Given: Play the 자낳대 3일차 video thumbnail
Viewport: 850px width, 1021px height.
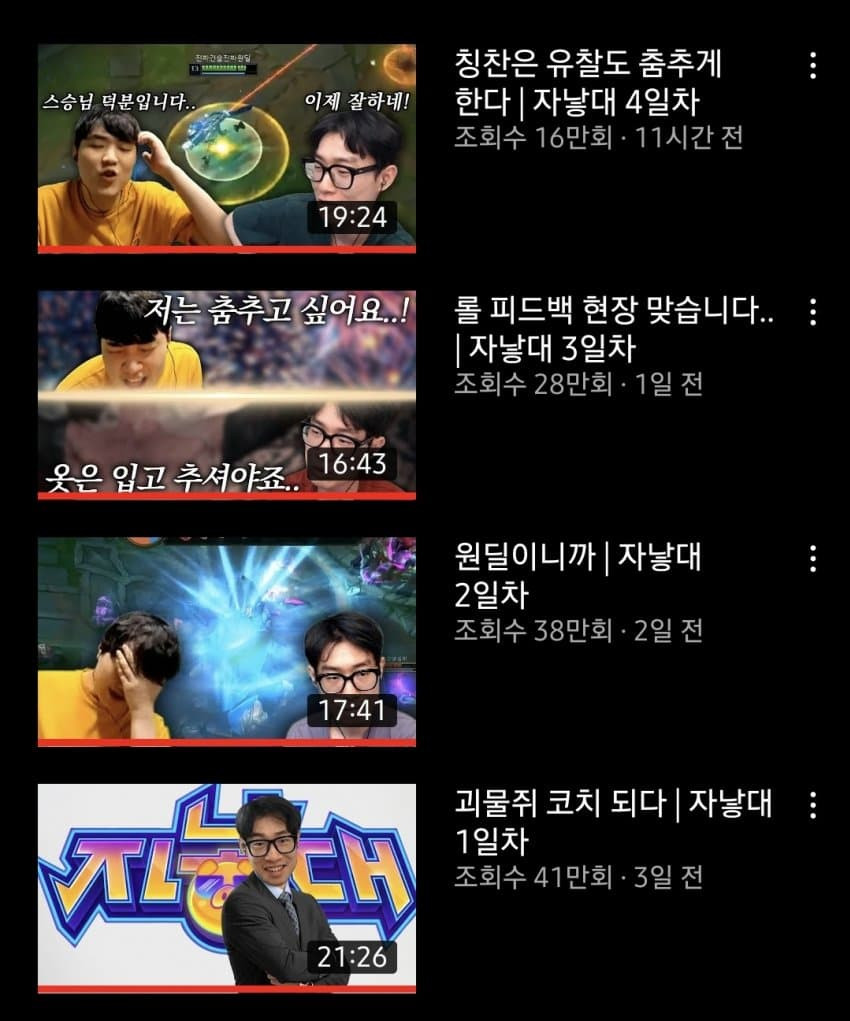Looking at the screenshot, I should point(227,394).
